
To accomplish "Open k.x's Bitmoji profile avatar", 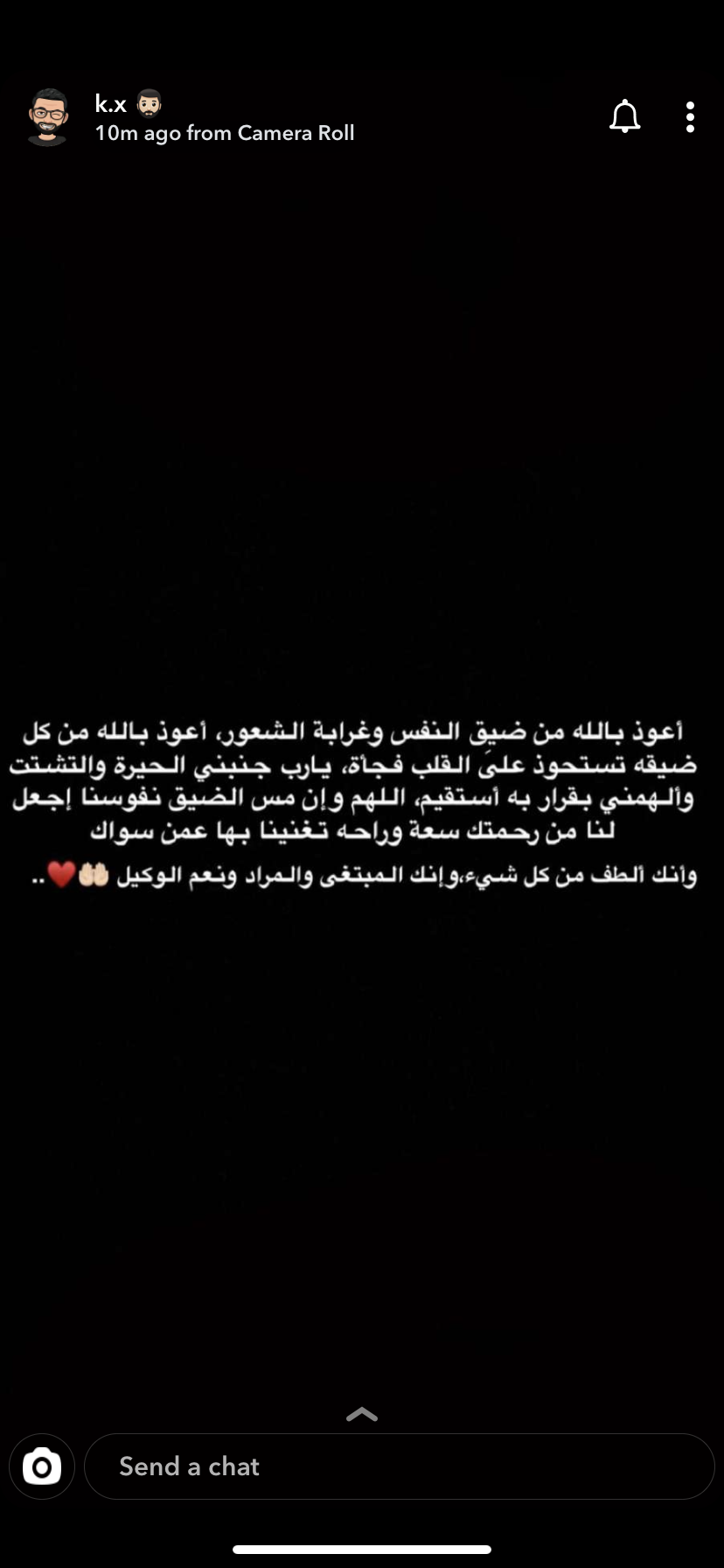I will point(47,117).
